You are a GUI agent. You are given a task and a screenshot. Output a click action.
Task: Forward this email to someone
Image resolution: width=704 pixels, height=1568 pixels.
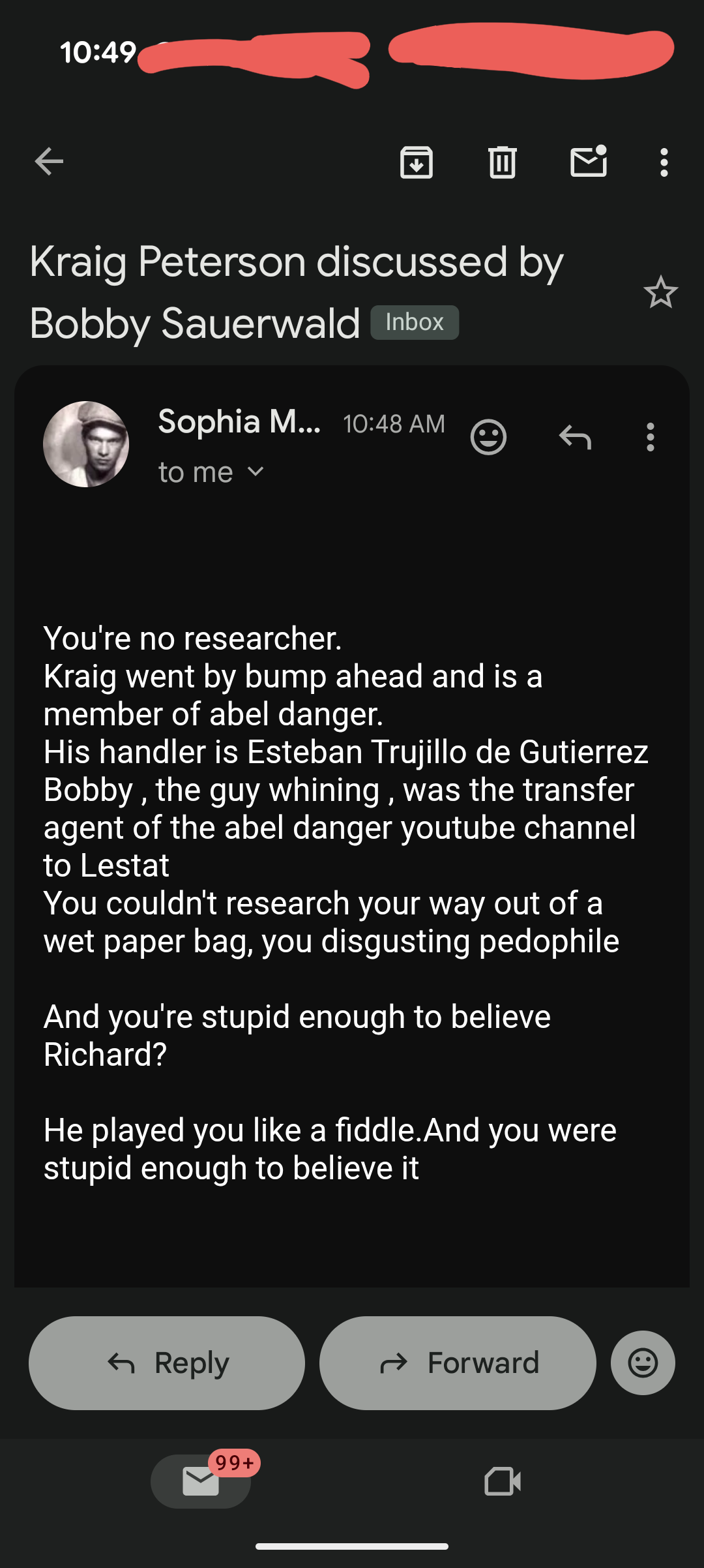458,1363
